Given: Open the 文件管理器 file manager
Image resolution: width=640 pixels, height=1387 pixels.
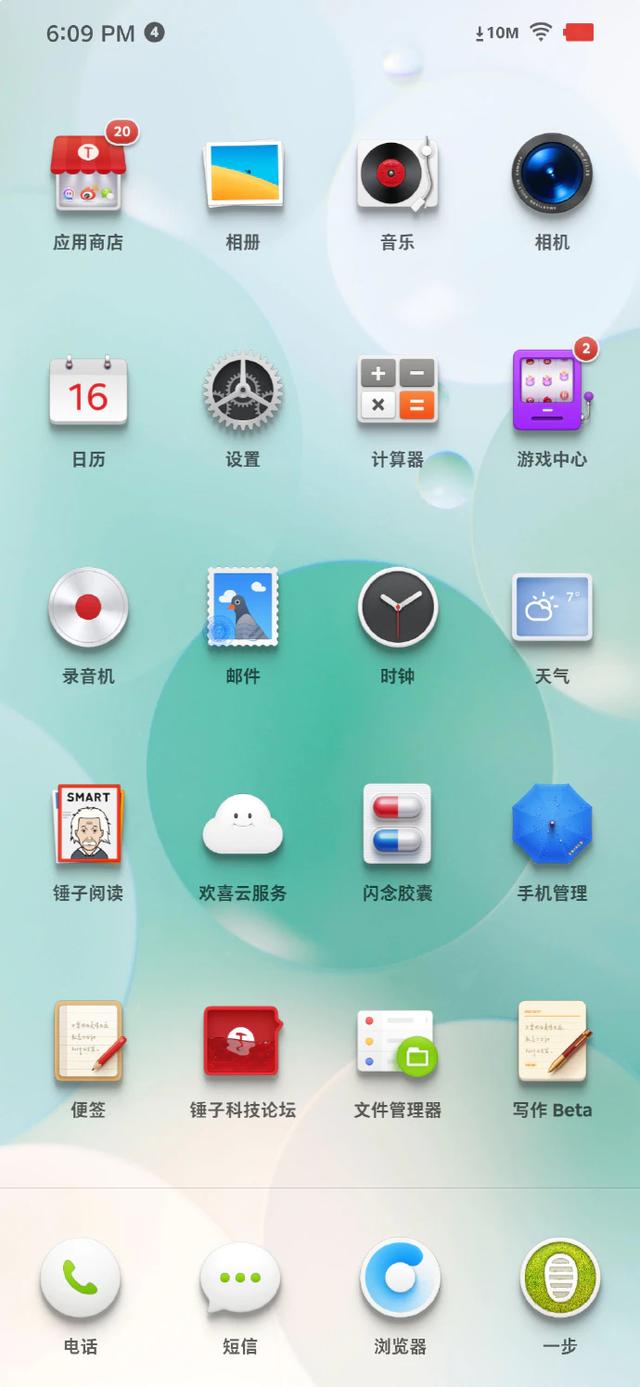Looking at the screenshot, I should 398,1042.
